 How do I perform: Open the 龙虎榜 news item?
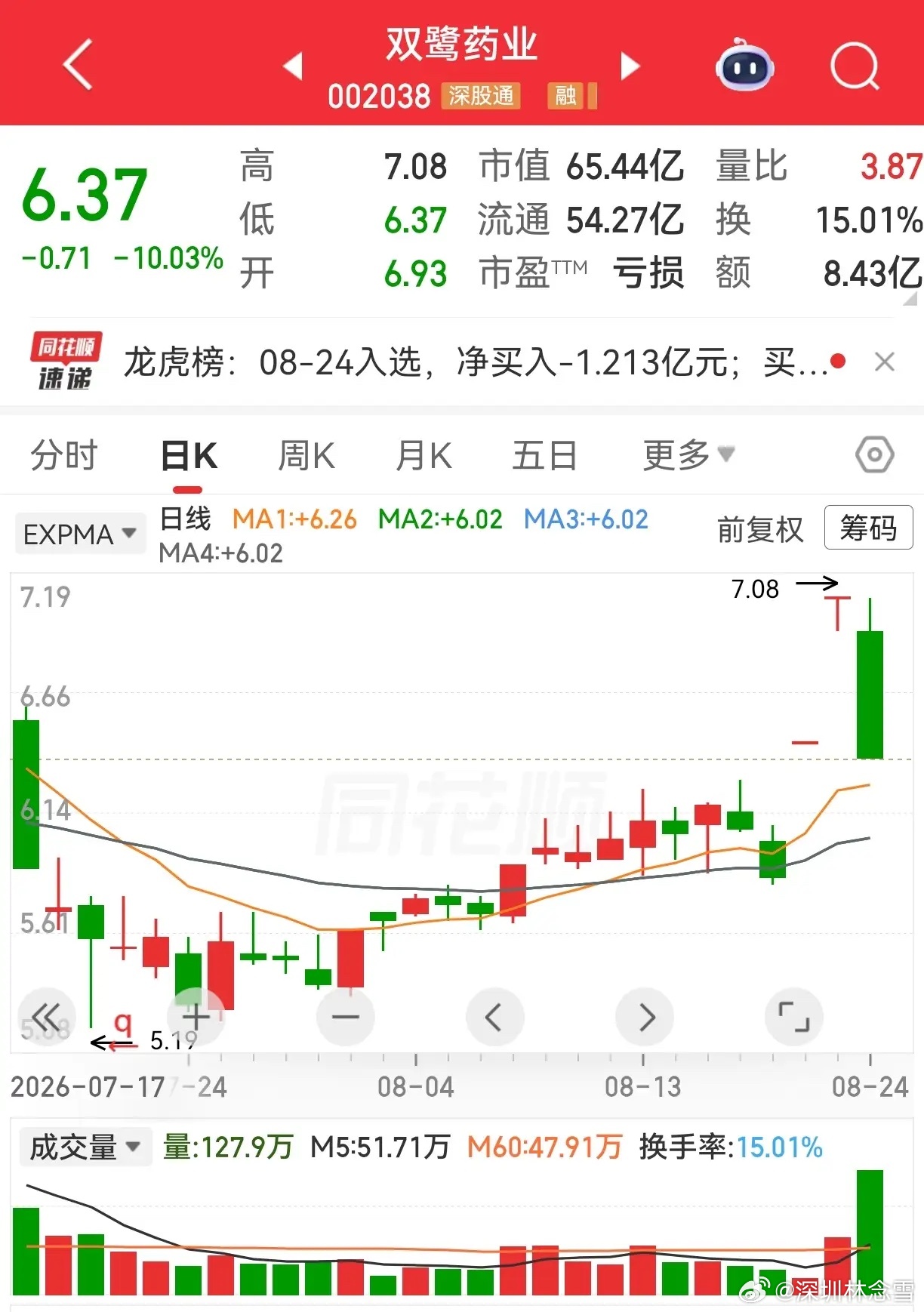(476, 362)
